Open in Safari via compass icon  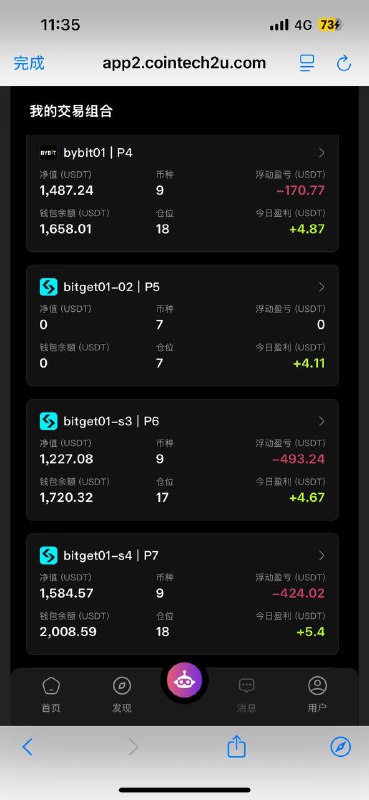pos(340,747)
